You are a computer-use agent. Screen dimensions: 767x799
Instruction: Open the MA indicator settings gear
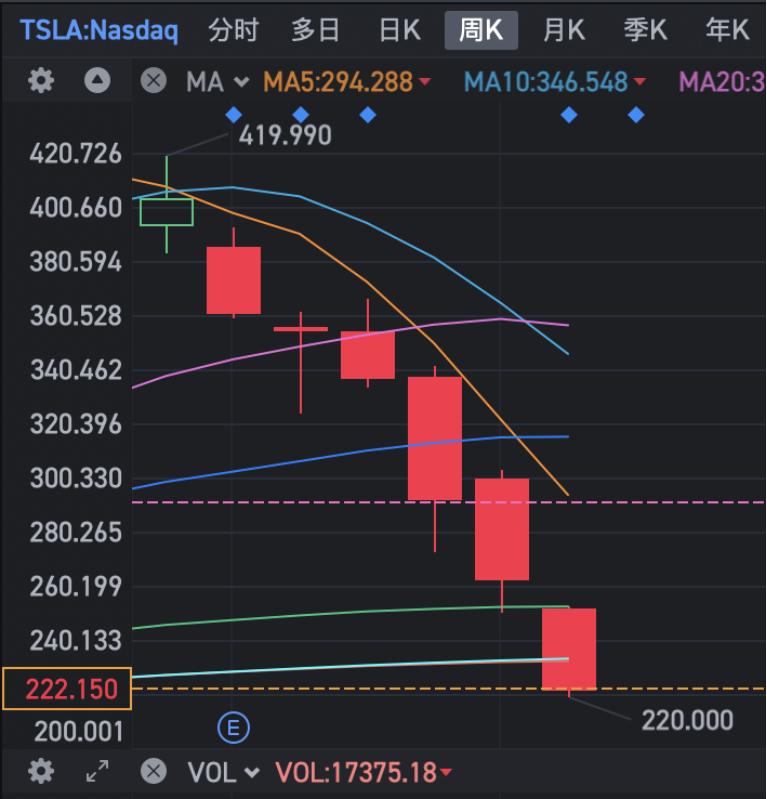pos(41,81)
